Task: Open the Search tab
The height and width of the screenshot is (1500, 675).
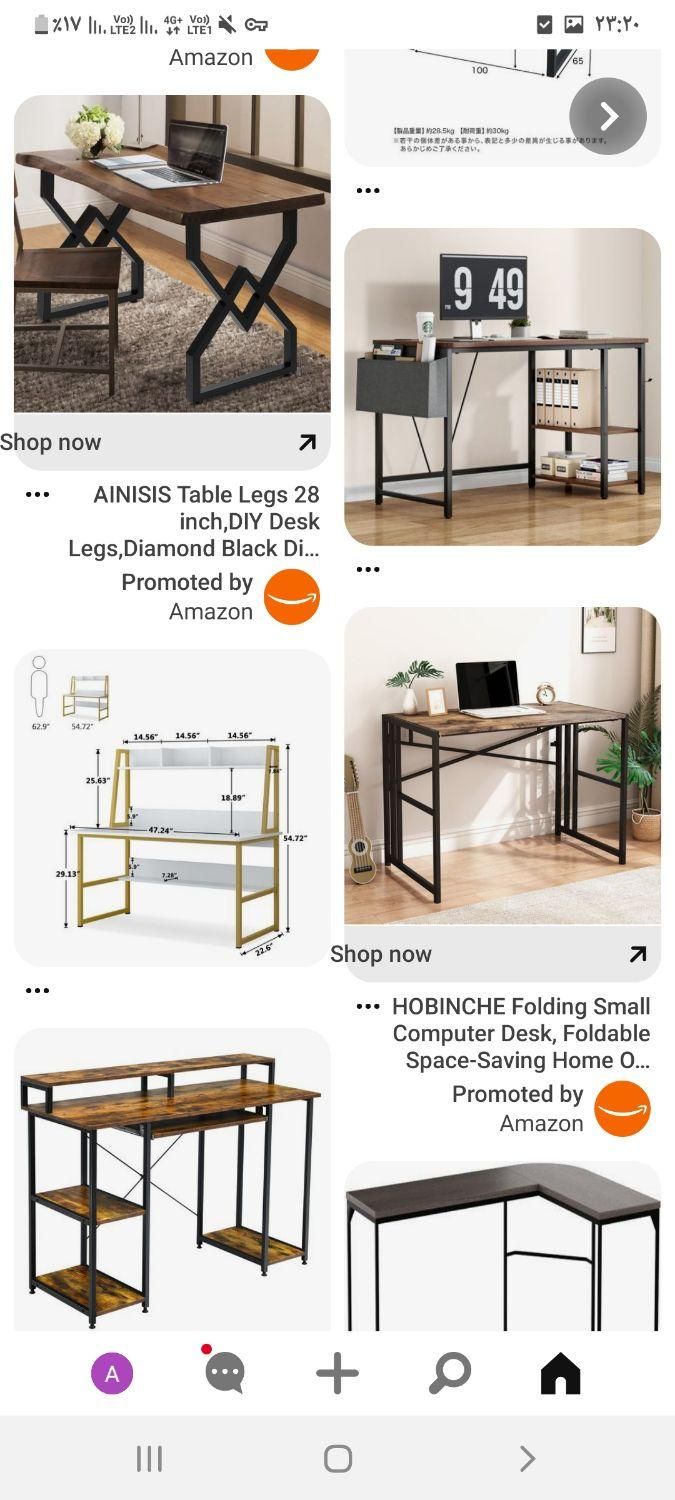Action: click(x=449, y=1373)
